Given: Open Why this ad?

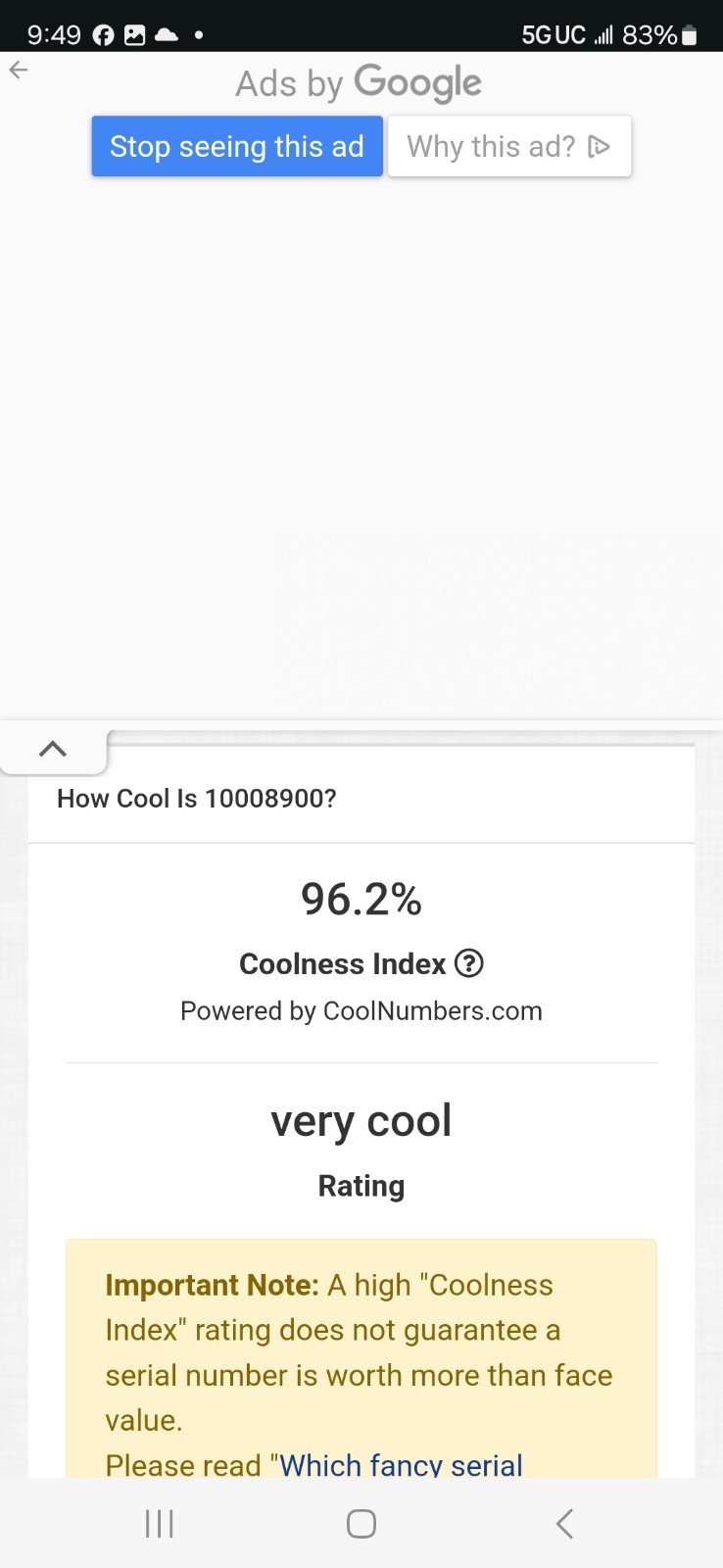Looking at the screenshot, I should point(509,147).
